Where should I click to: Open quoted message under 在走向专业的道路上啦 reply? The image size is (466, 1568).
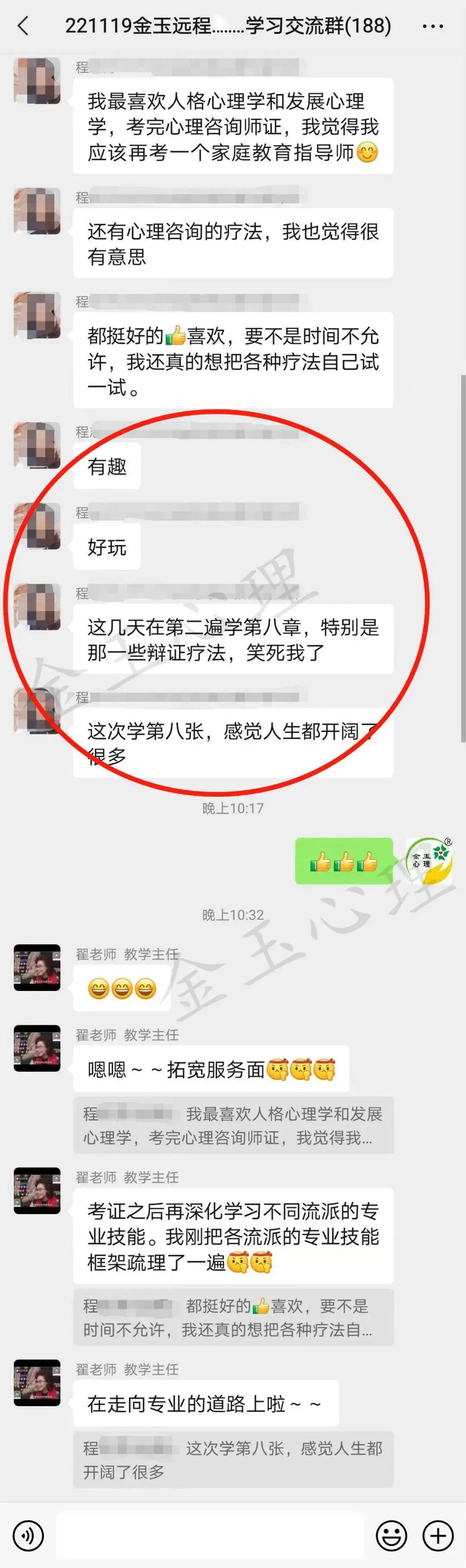[233, 1460]
